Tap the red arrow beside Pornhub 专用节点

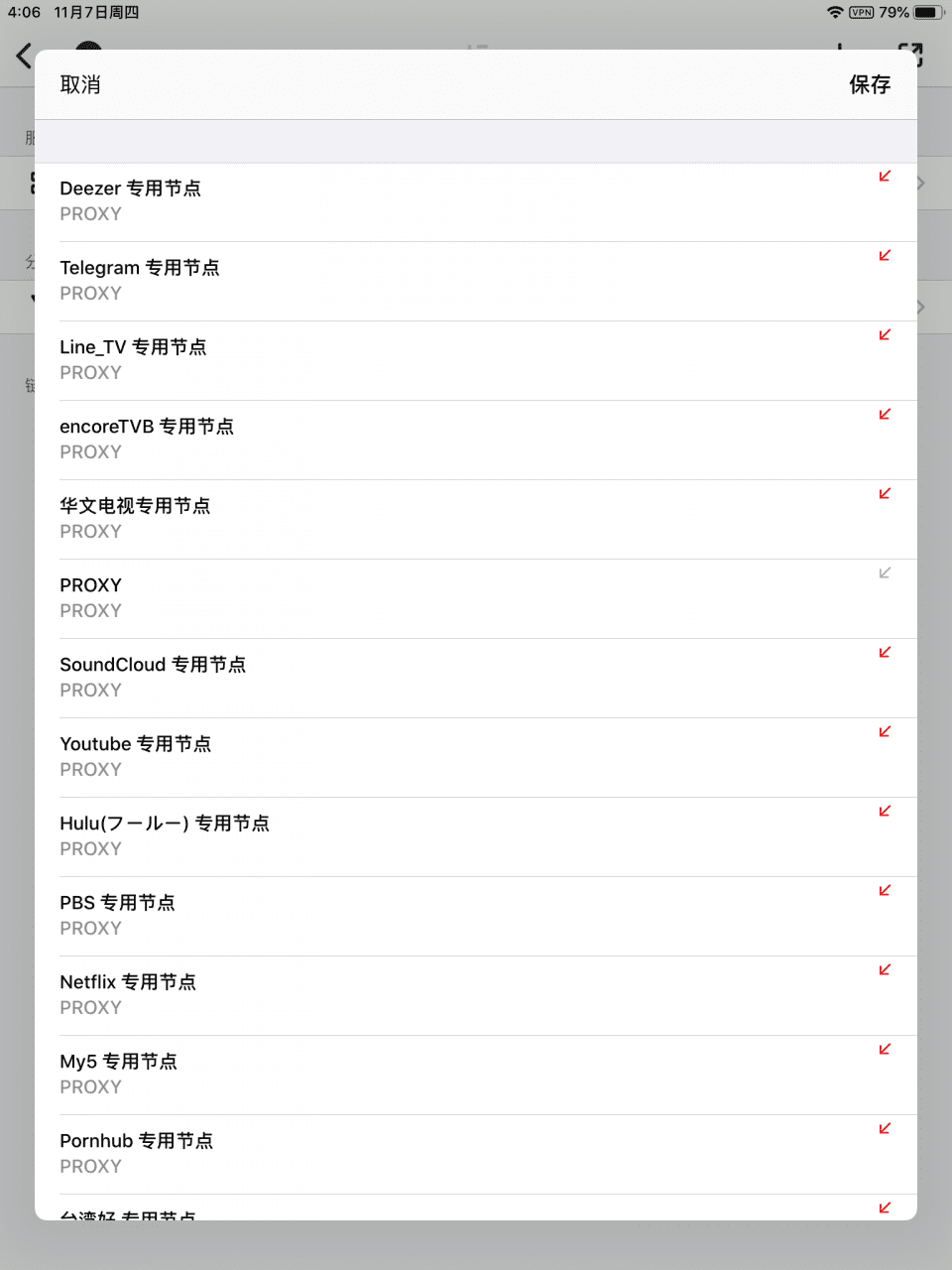[x=884, y=1128]
